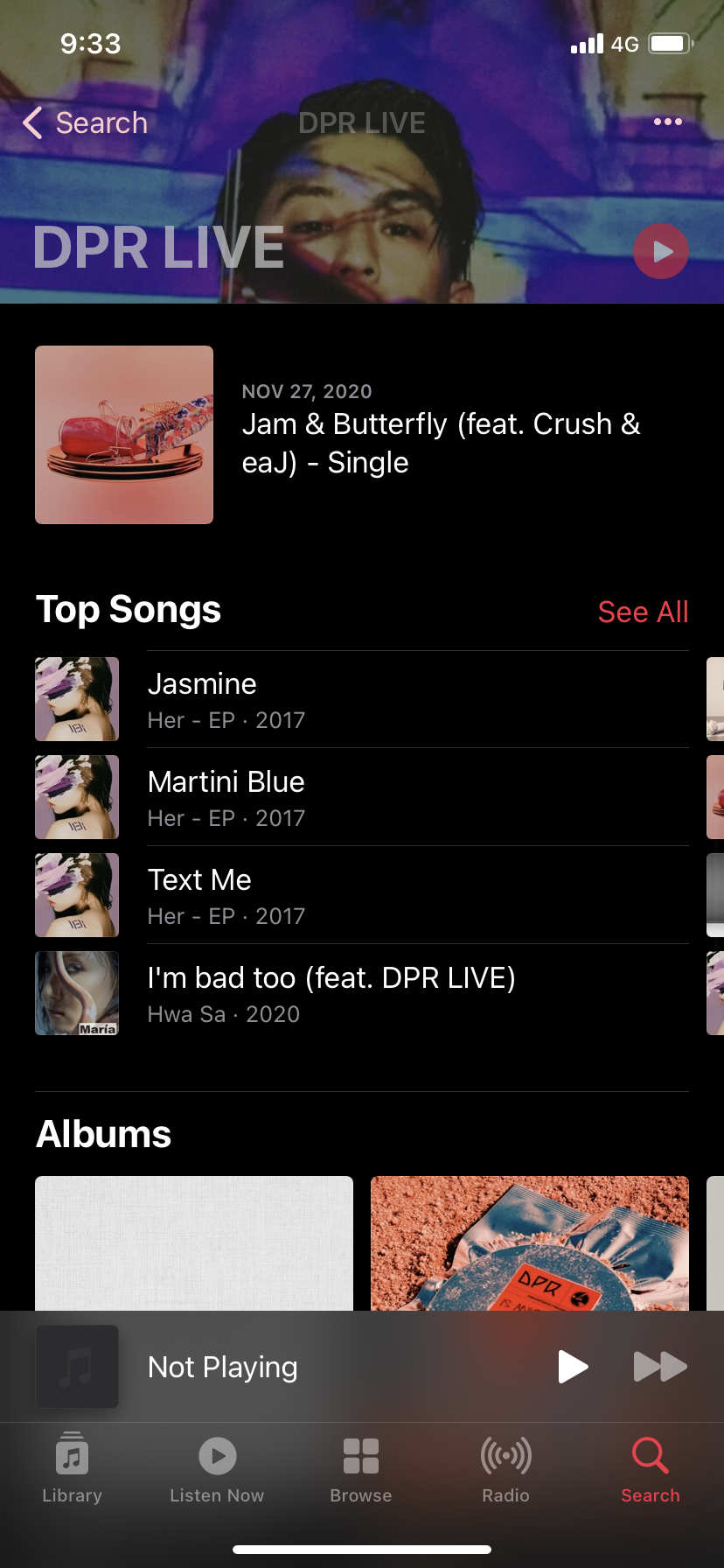The width and height of the screenshot is (724, 1568).
Task: Switch to the Library tab
Action: 73,1468
